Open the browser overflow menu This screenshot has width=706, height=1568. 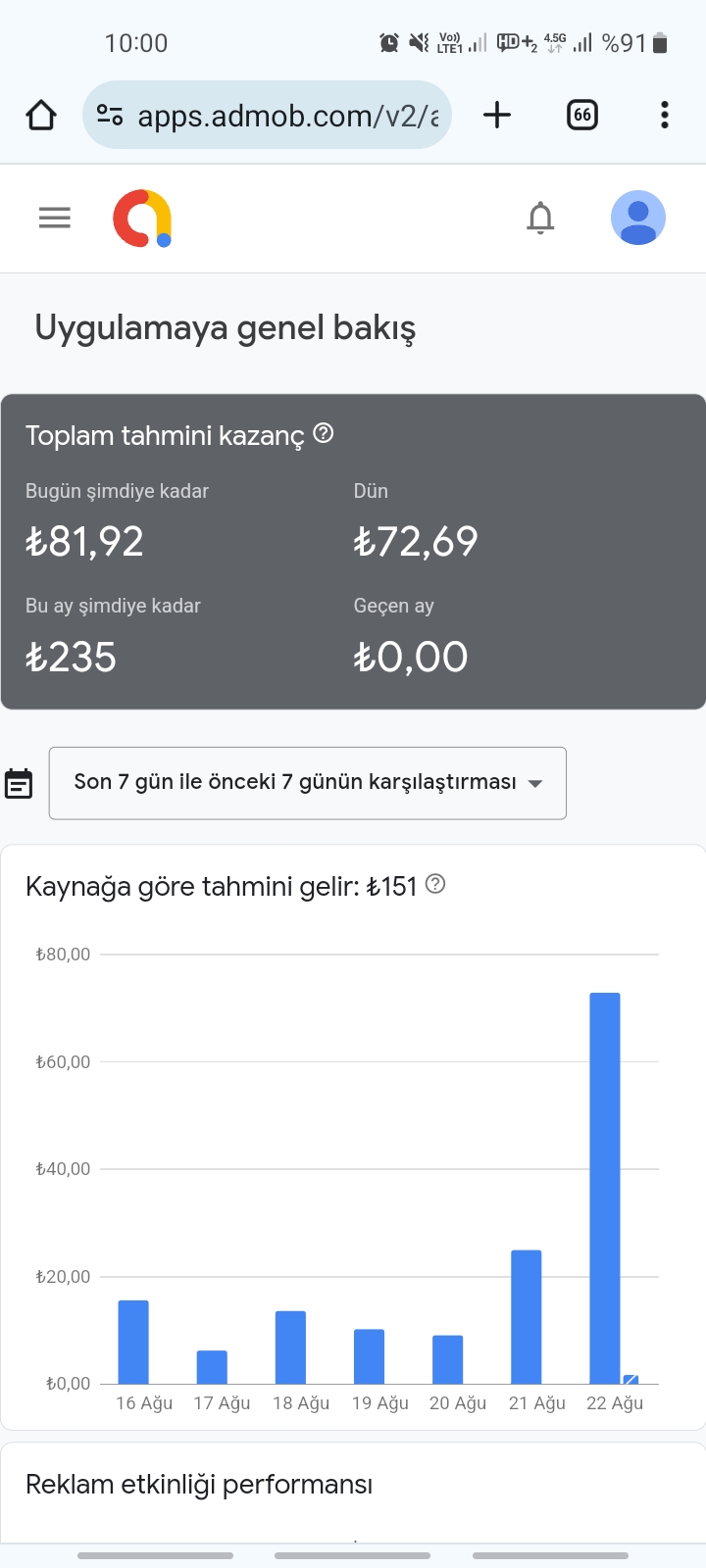pos(665,115)
